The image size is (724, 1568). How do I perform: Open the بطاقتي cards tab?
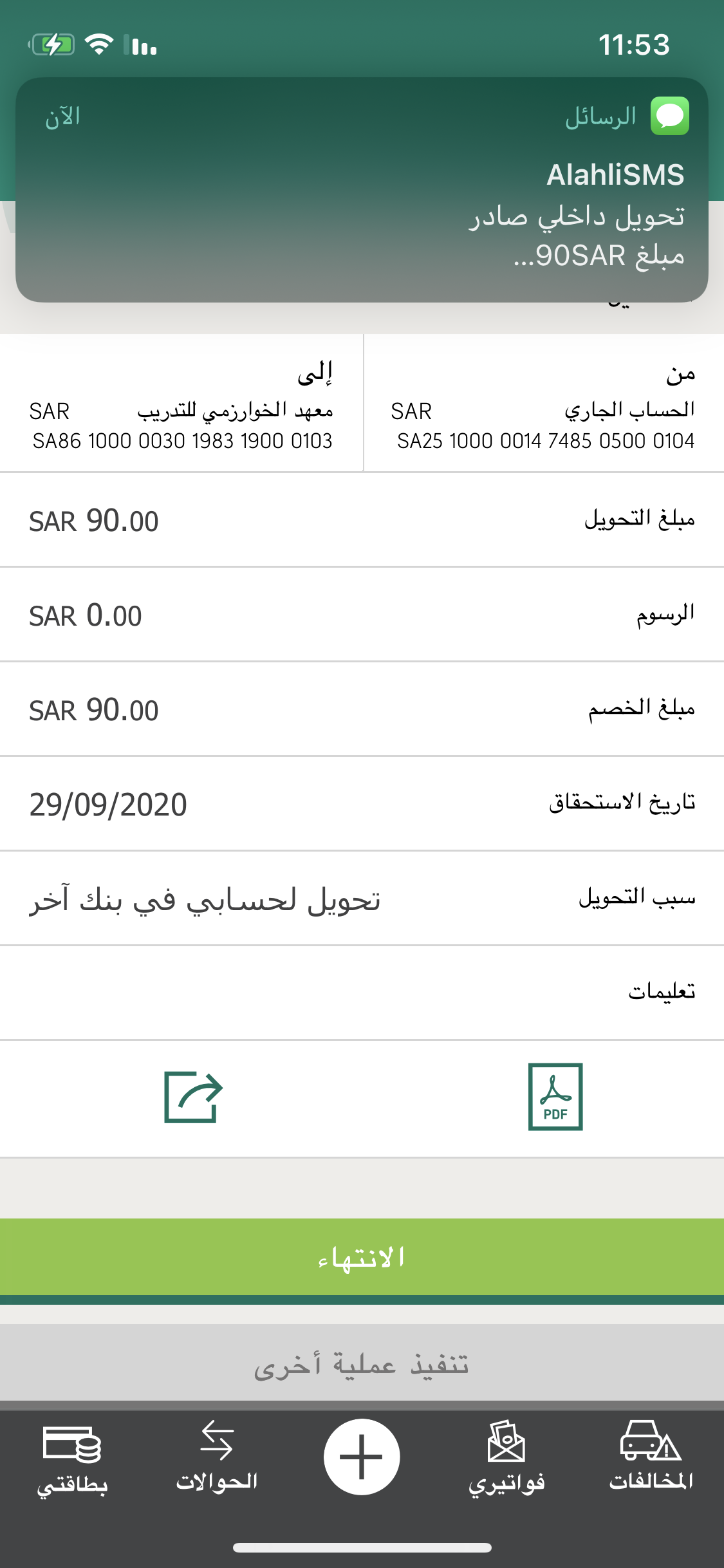72,1457
